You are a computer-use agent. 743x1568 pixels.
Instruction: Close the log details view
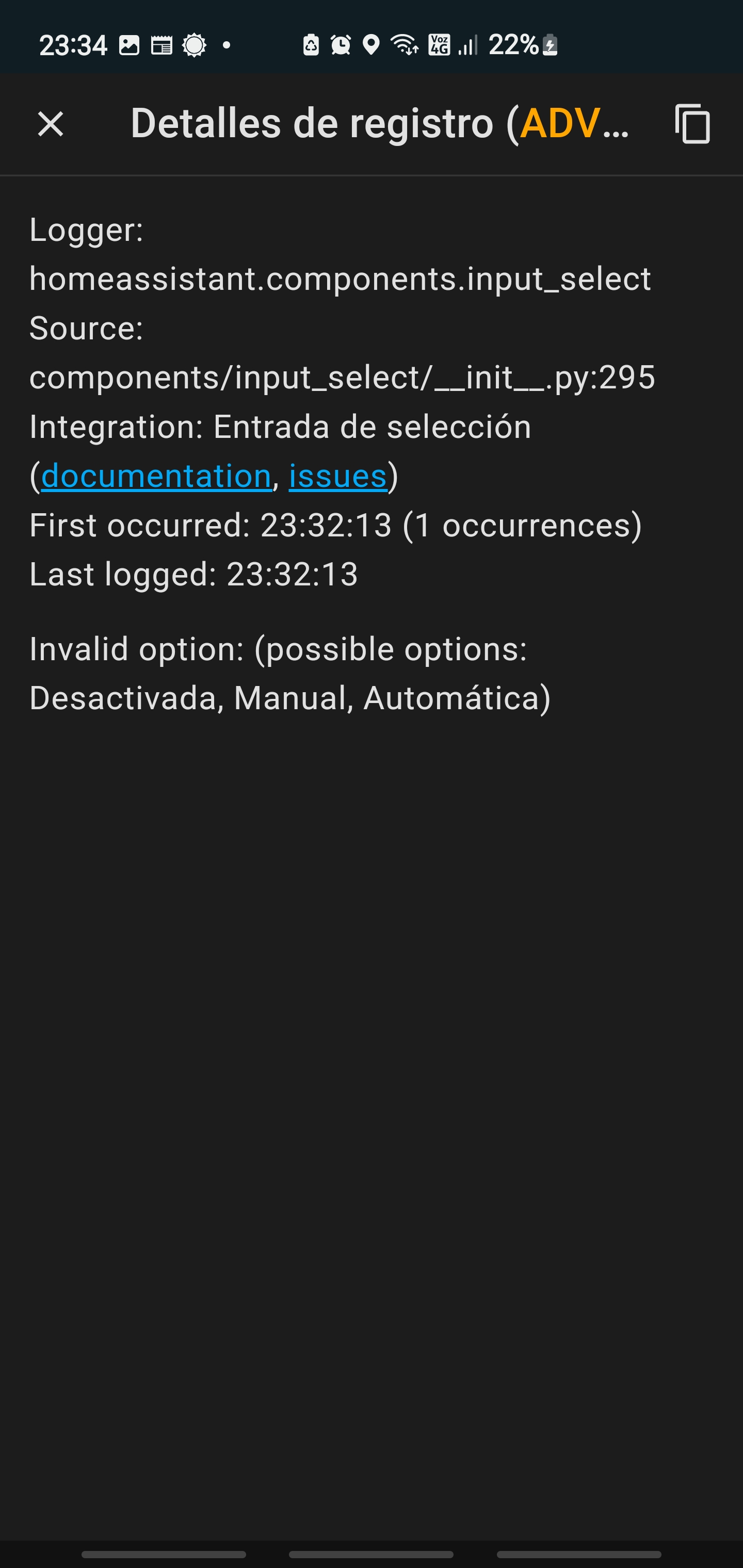[x=51, y=125]
